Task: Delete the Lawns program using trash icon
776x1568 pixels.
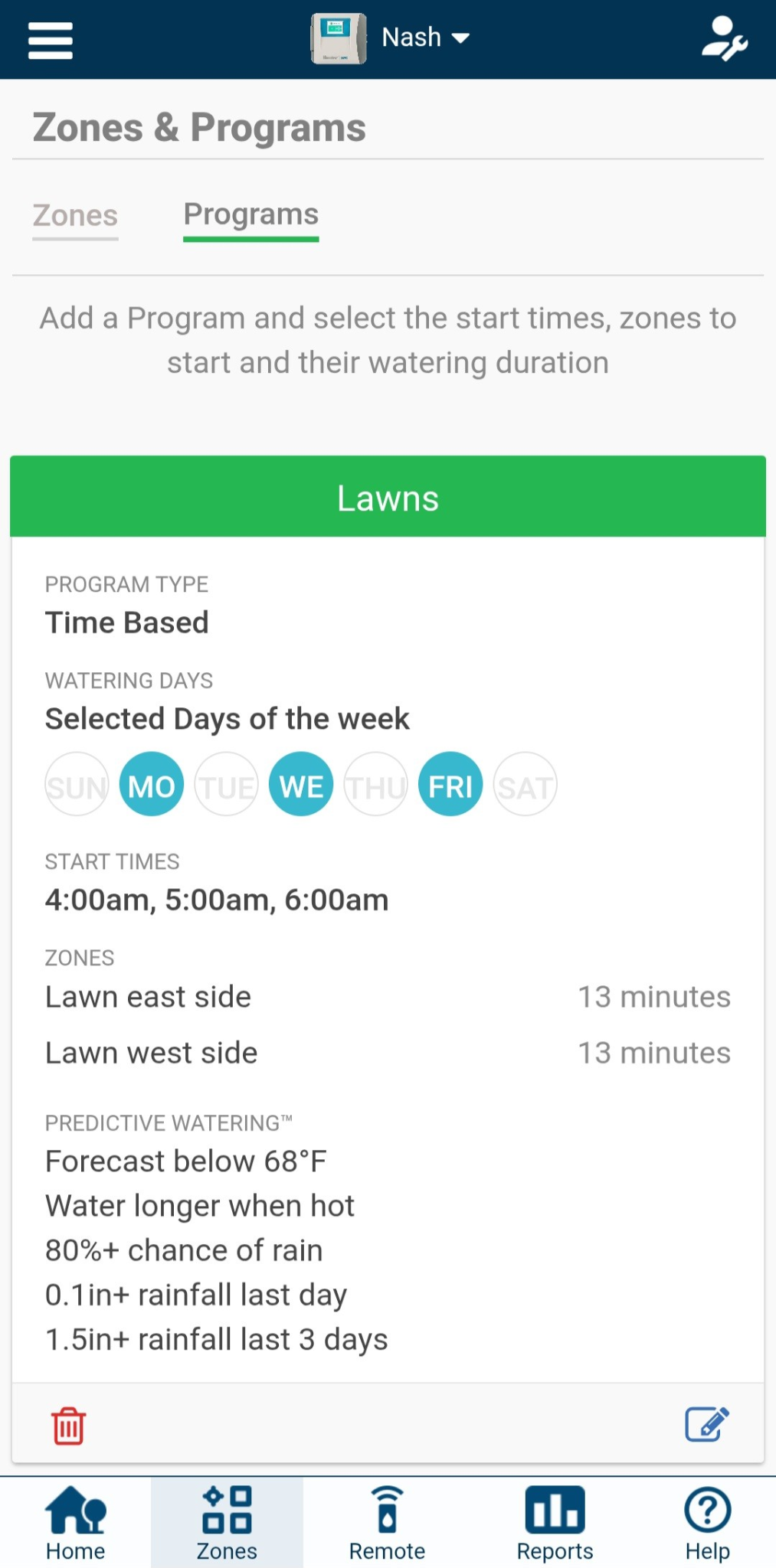Action: (x=67, y=1424)
